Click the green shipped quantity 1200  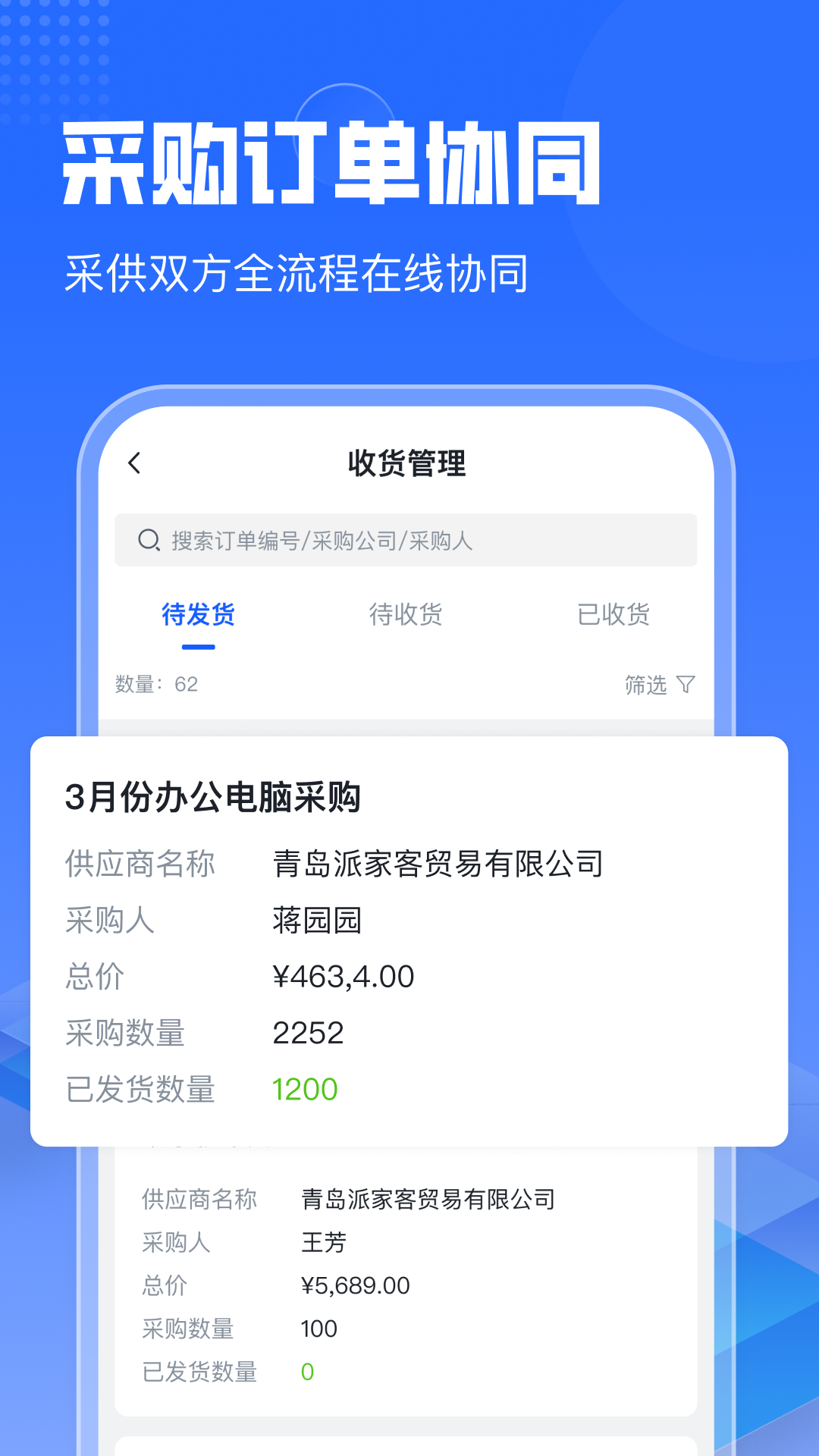303,1089
